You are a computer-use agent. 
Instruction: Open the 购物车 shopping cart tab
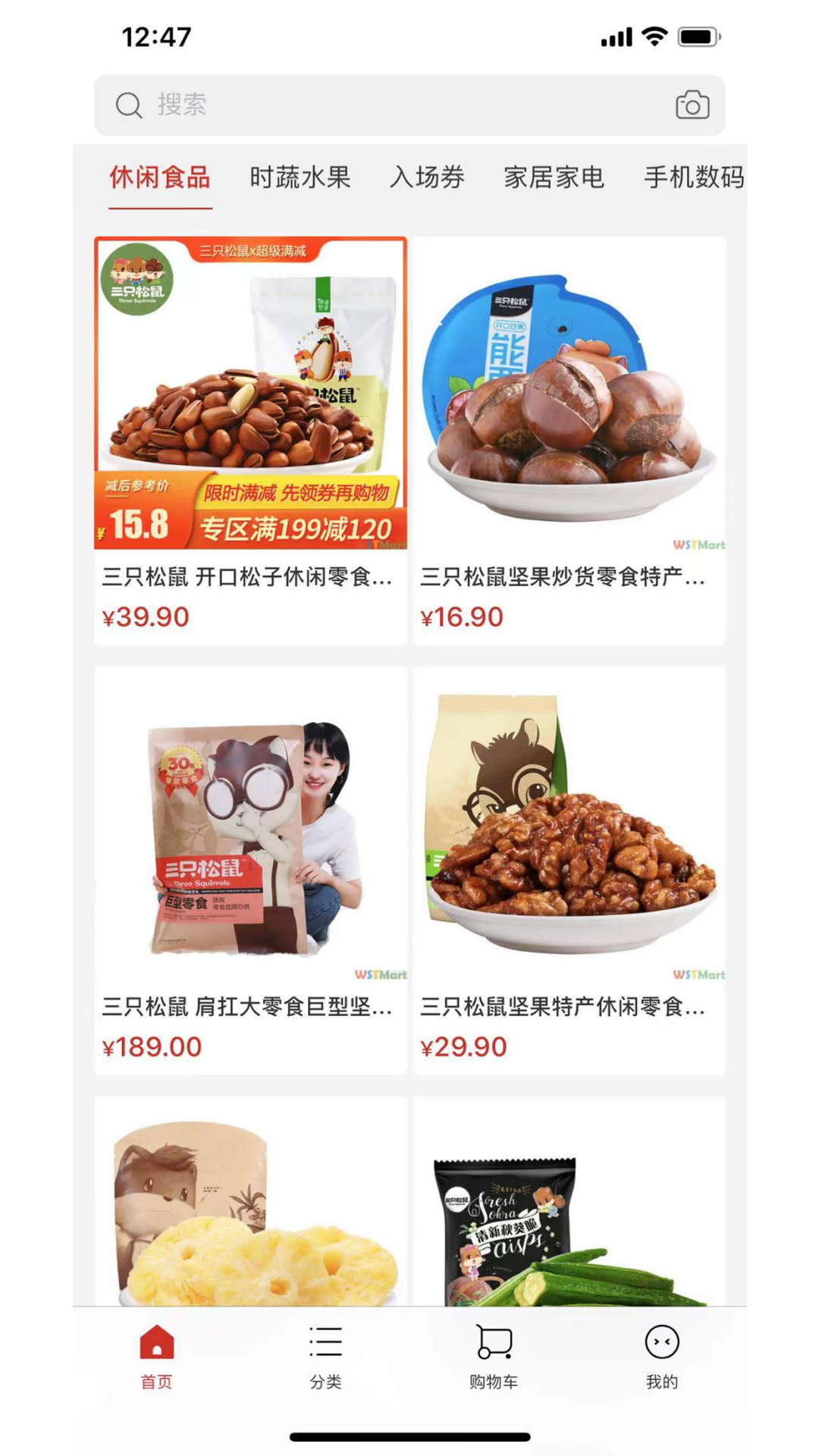point(494,1356)
